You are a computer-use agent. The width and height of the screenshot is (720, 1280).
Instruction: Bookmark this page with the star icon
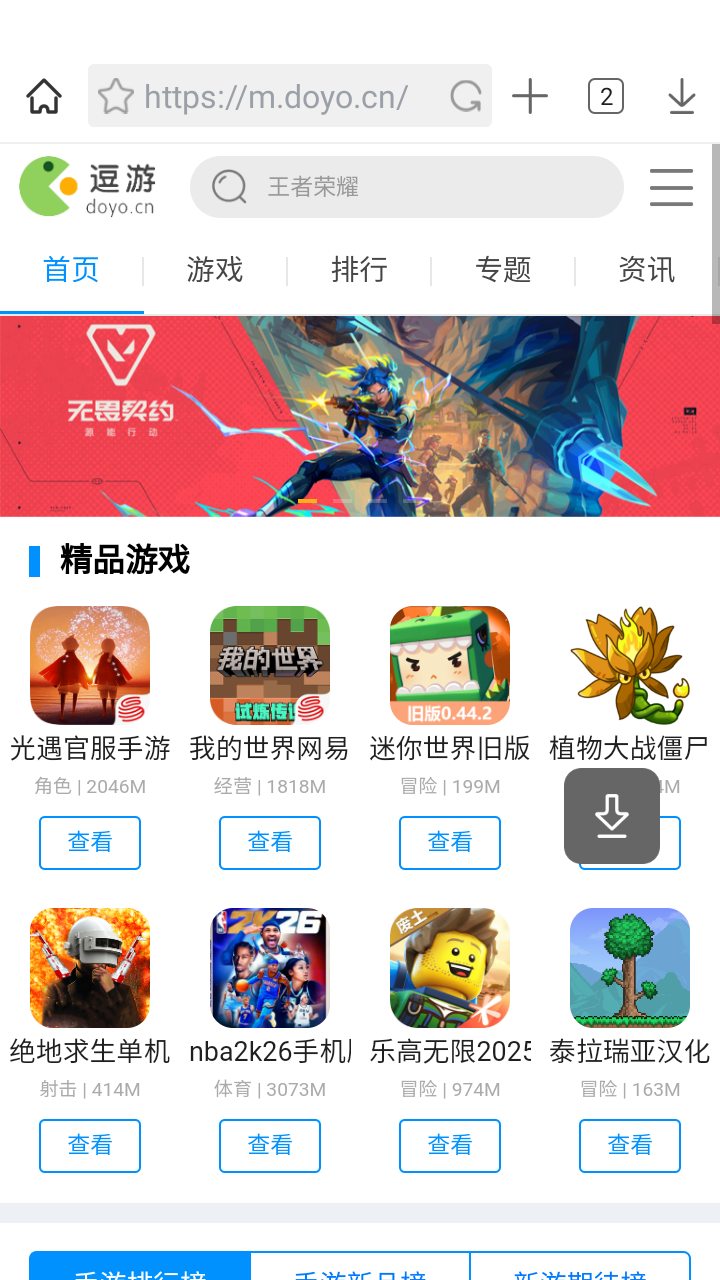[x=116, y=97]
